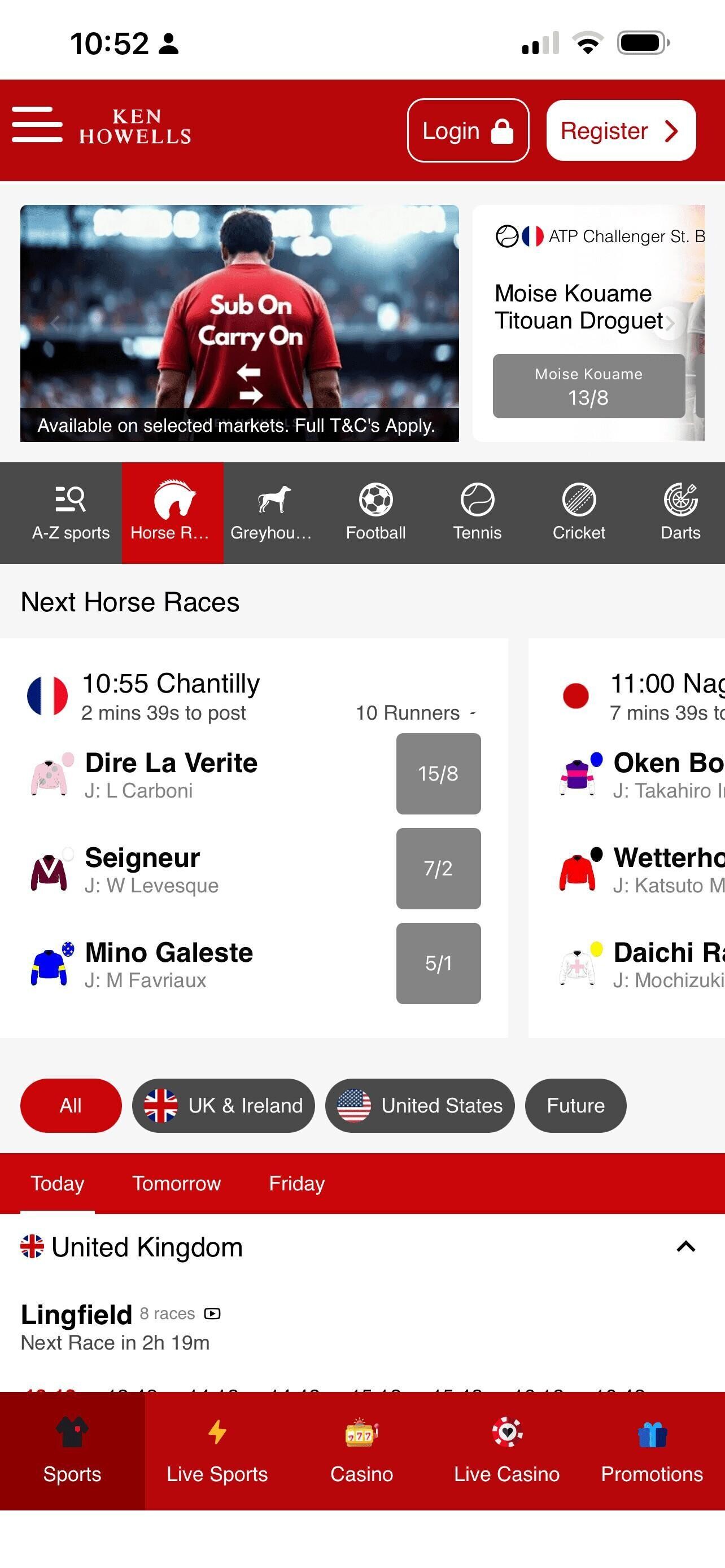Screen dimensions: 725x1568
Task: Add Dire La Verite at 15/8
Action: click(x=438, y=773)
